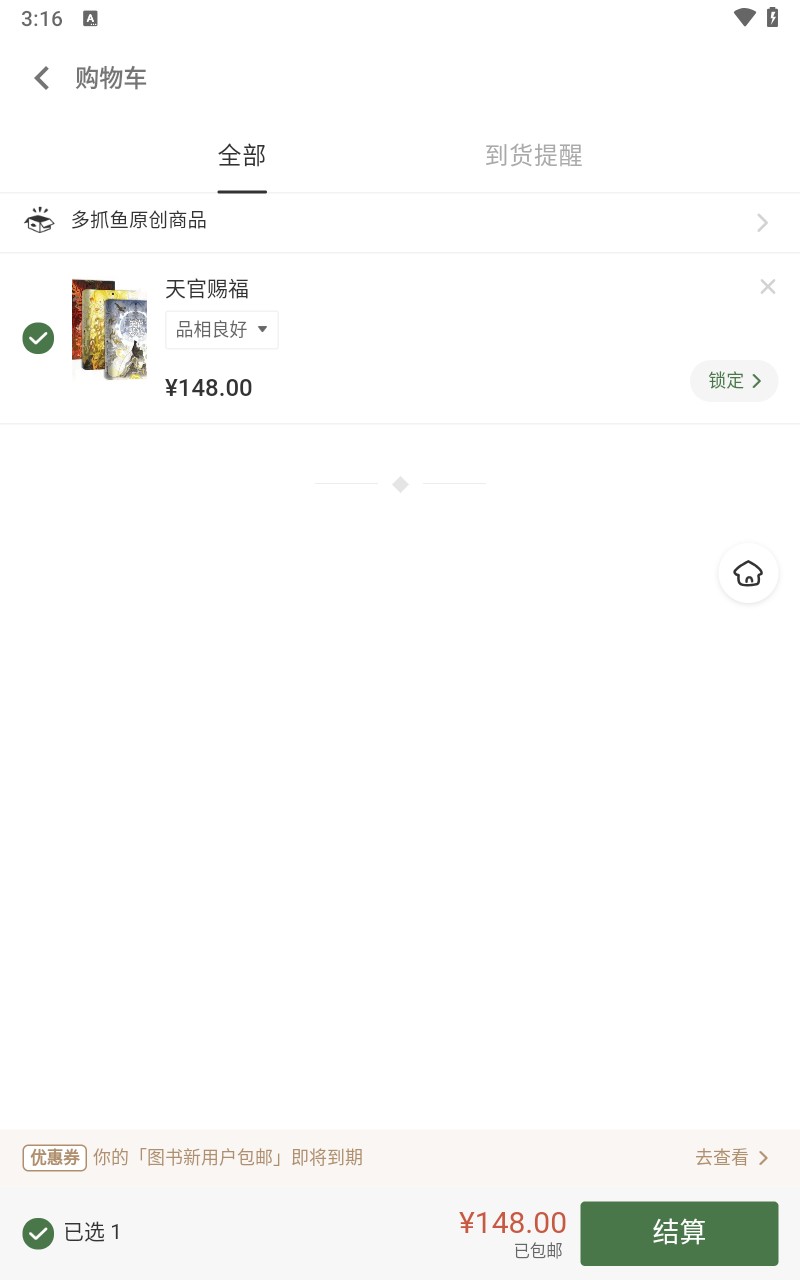Screen dimensions: 800x1280
Task: Tap the 结算 checkout button
Action: click(x=679, y=1233)
